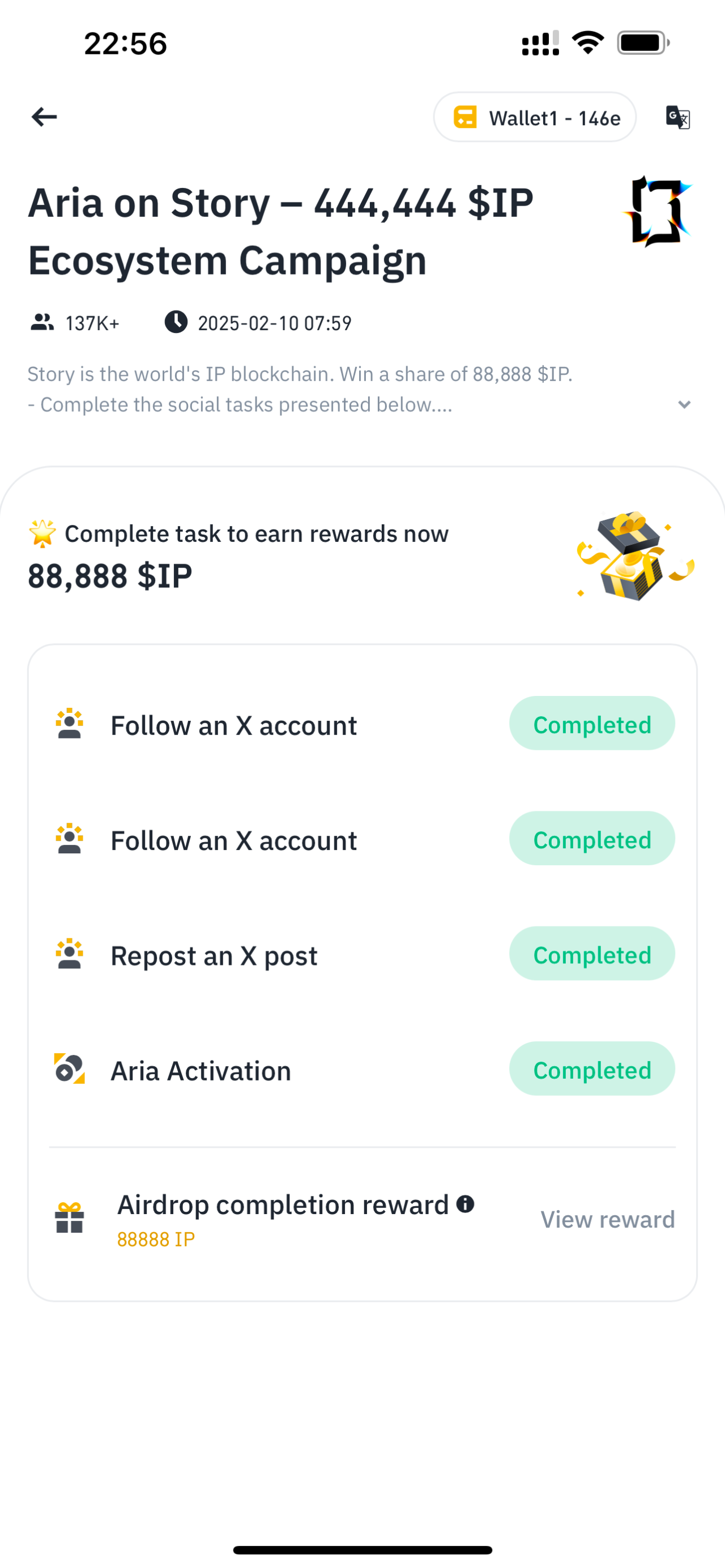Open the Wallet1 - 146e wallet selector

(x=535, y=117)
